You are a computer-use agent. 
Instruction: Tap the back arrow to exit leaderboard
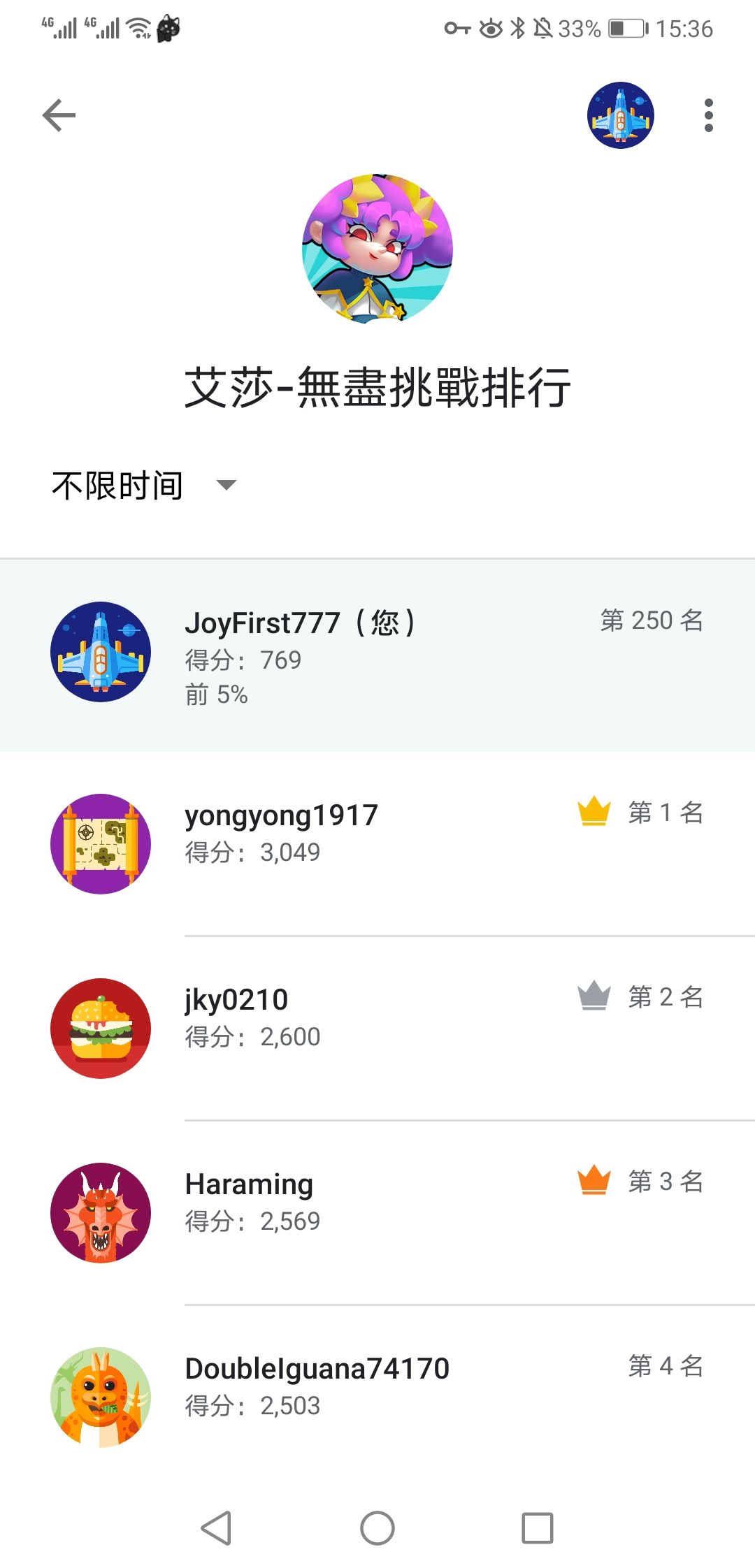click(58, 115)
